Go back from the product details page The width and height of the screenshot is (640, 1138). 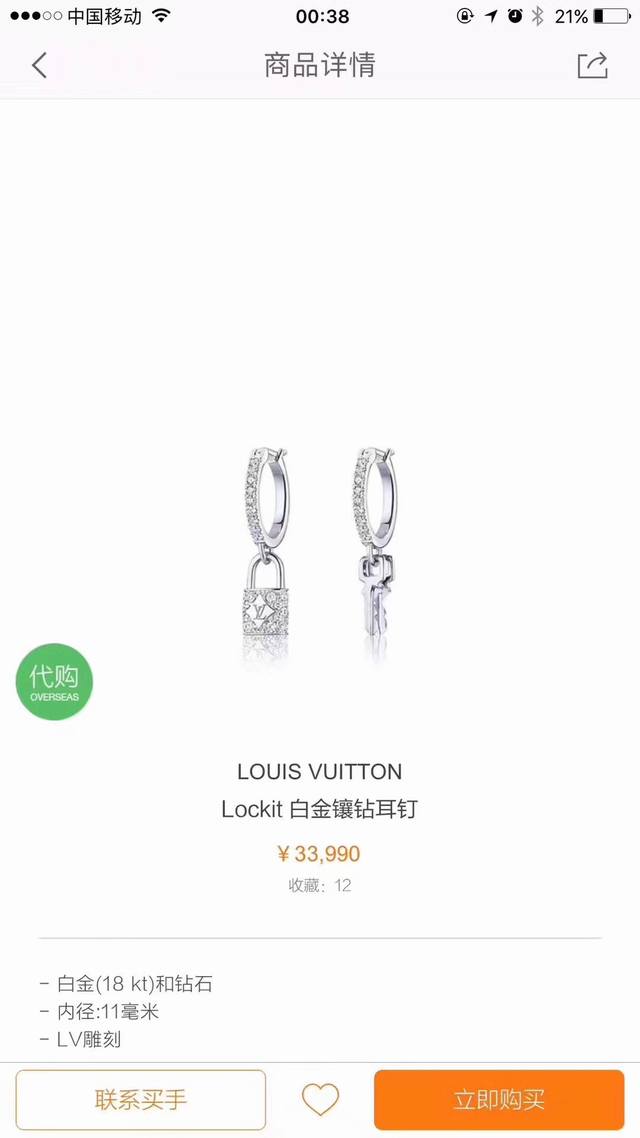(x=39, y=65)
